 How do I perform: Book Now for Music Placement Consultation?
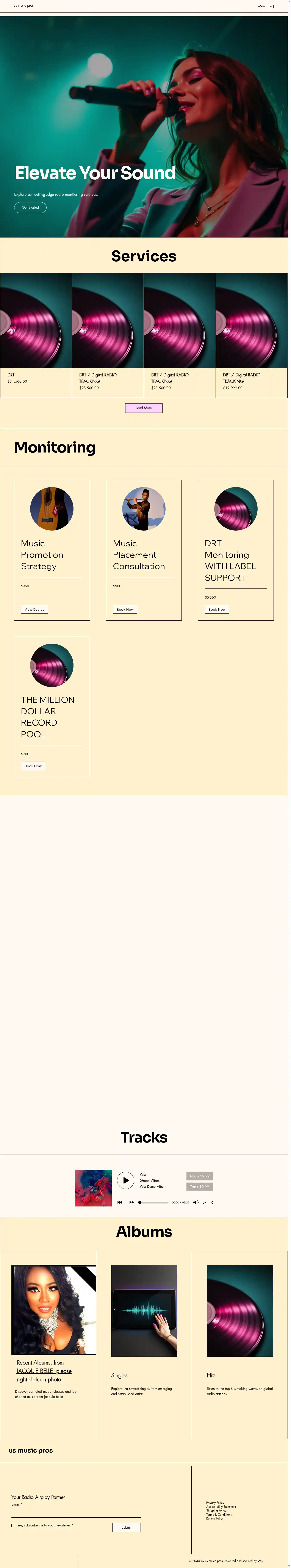125,609
